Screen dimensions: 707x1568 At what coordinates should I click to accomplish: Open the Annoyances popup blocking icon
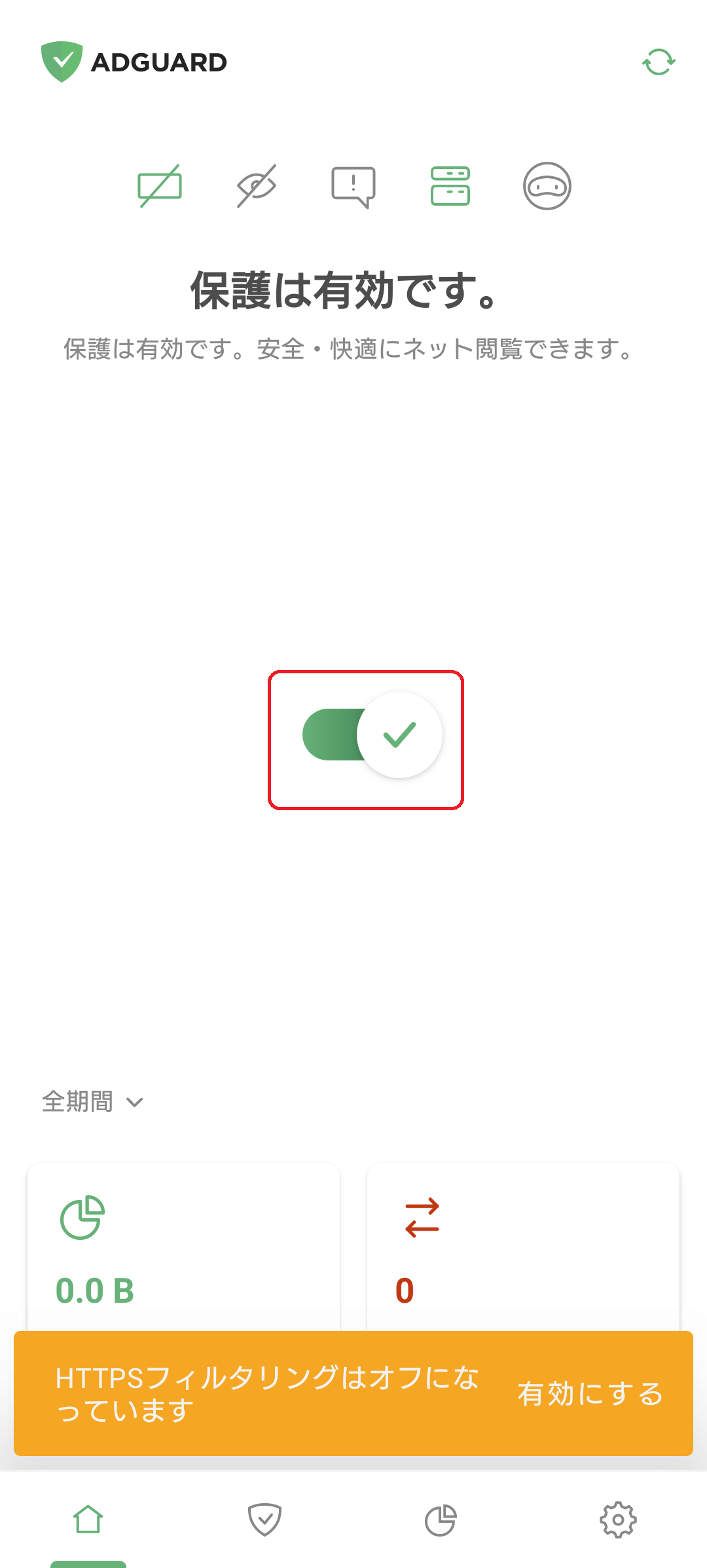pos(353,186)
